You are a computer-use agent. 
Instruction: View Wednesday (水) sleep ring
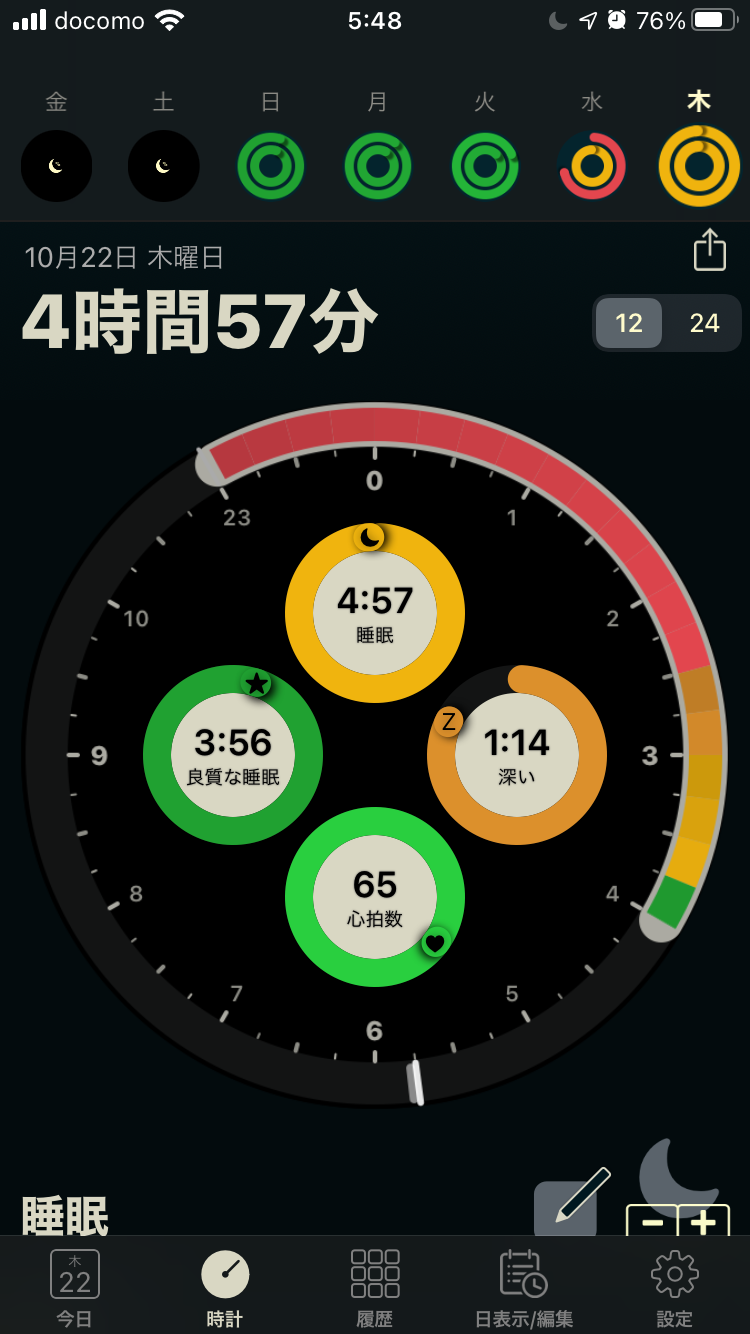click(x=592, y=166)
